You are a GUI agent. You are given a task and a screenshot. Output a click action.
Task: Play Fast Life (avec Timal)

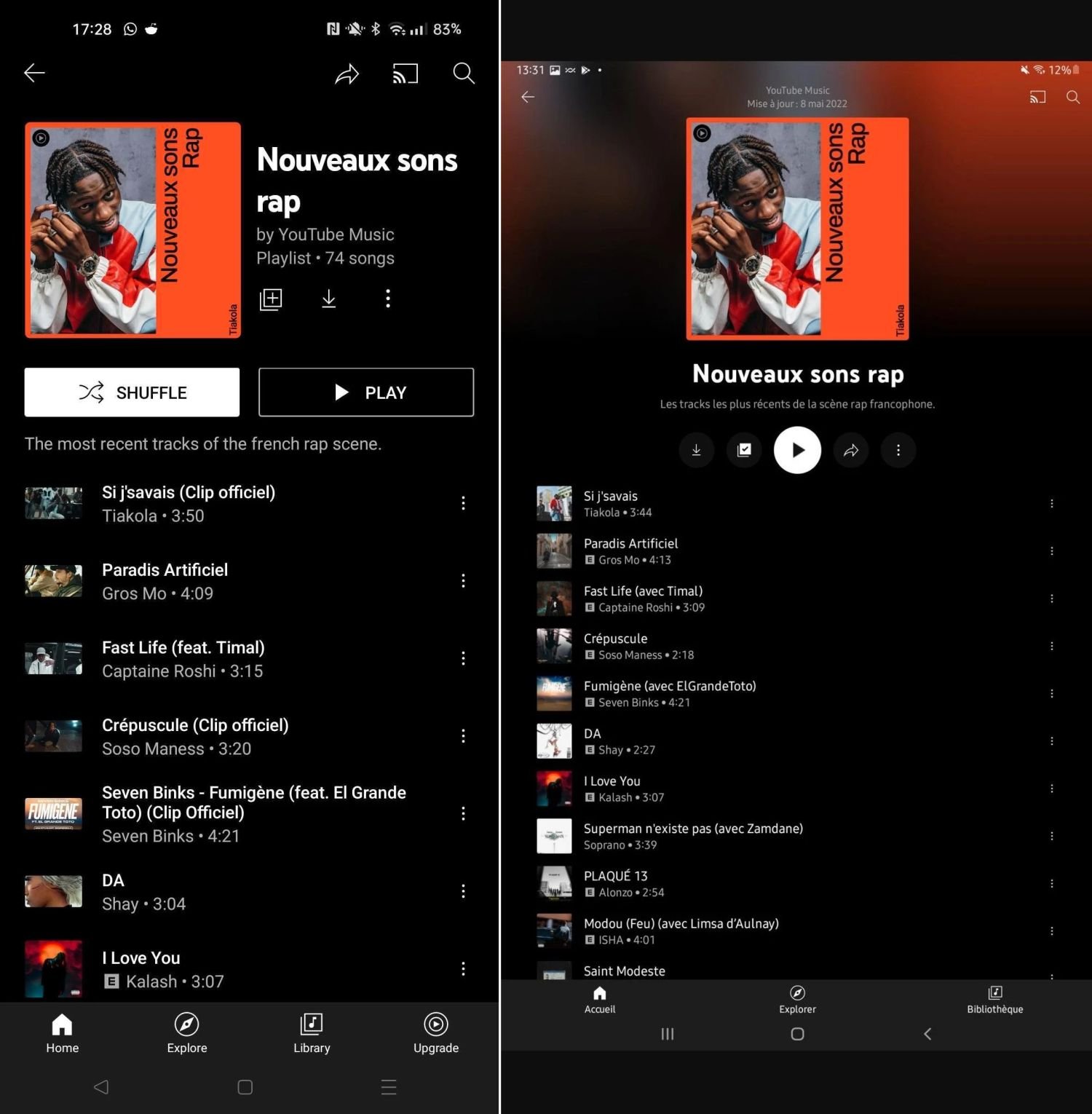click(644, 599)
